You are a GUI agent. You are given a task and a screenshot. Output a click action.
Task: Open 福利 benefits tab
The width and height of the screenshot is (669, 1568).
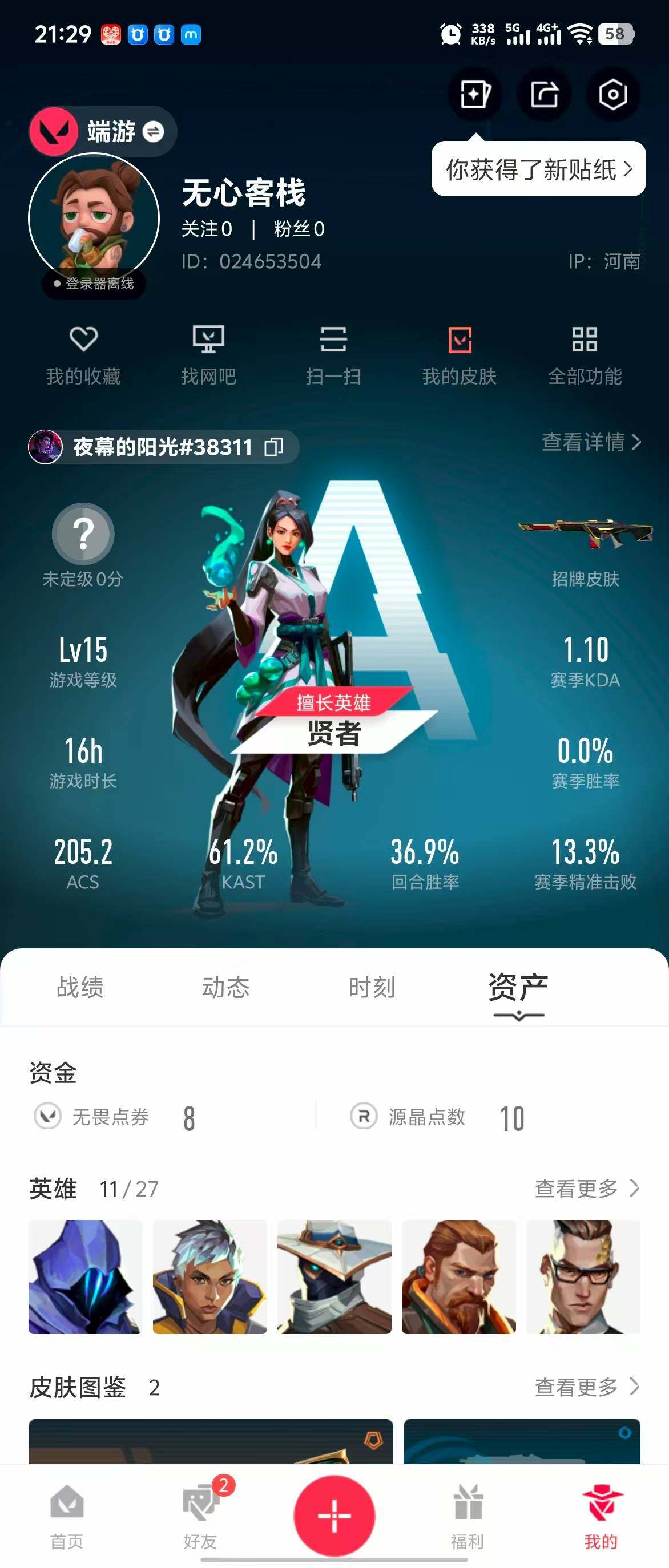[x=468, y=1516]
